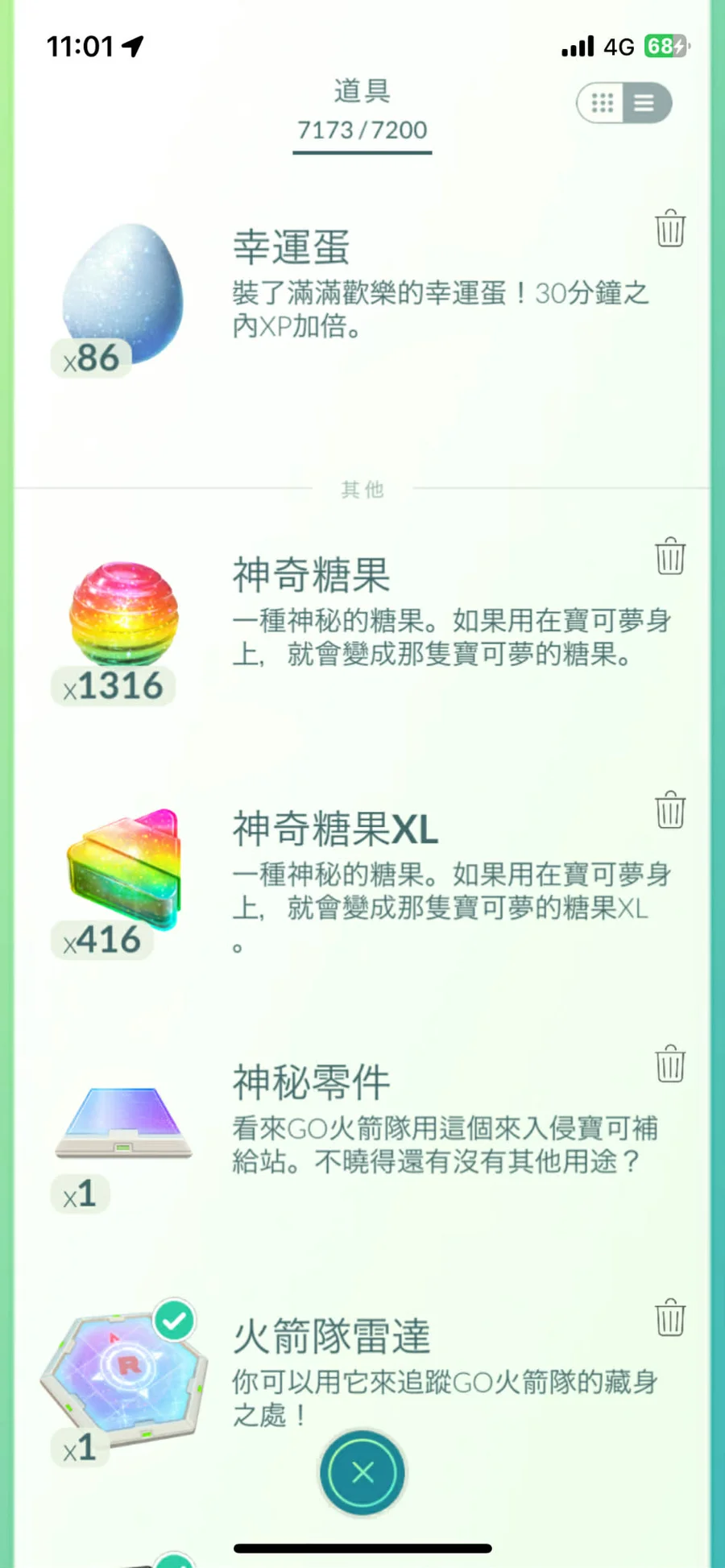725x1568 pixels.
Task: Remove 火箭隊雷達 with trash icon
Action: (669, 1318)
